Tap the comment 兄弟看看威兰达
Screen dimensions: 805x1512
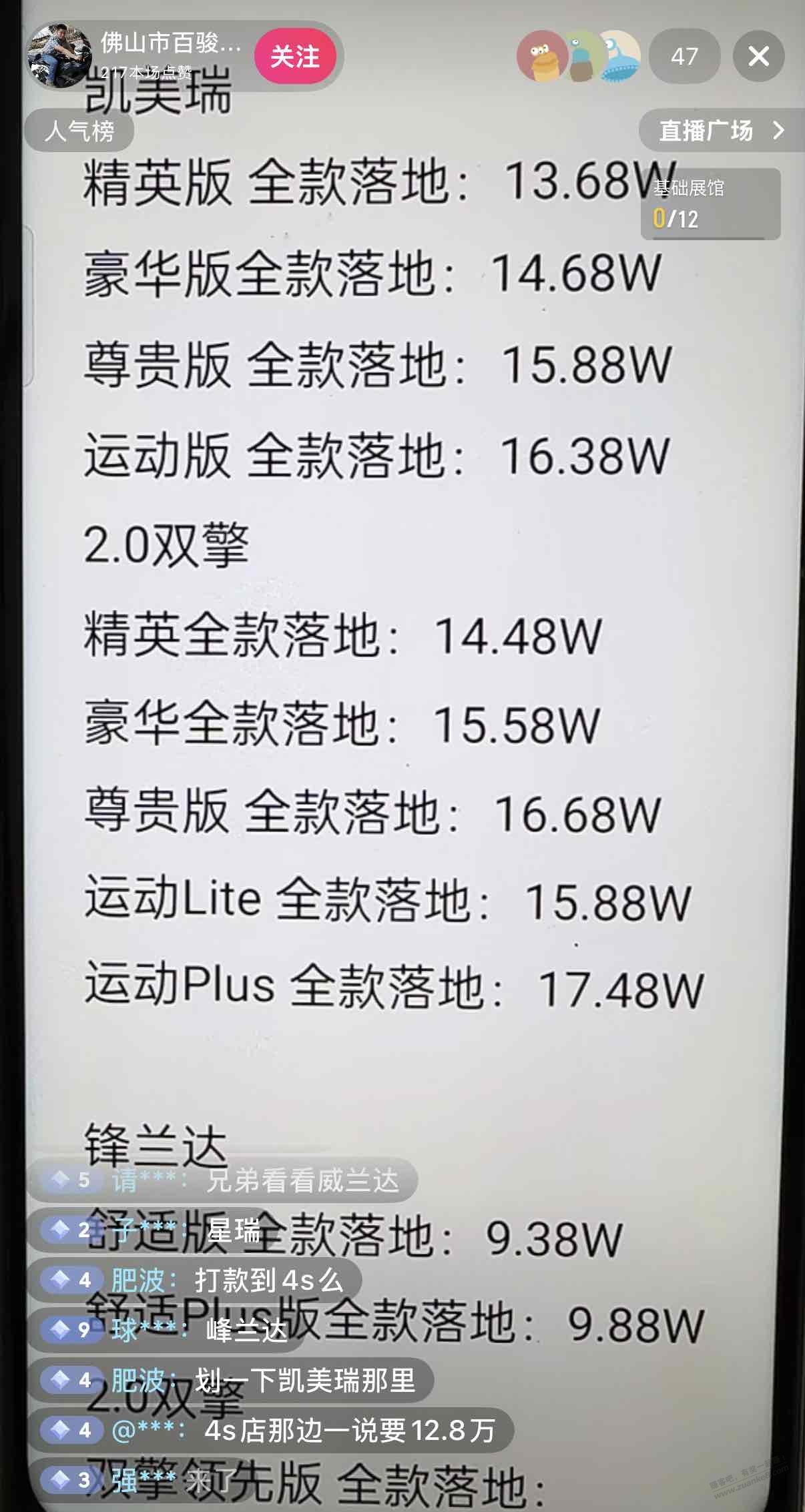[300, 1180]
